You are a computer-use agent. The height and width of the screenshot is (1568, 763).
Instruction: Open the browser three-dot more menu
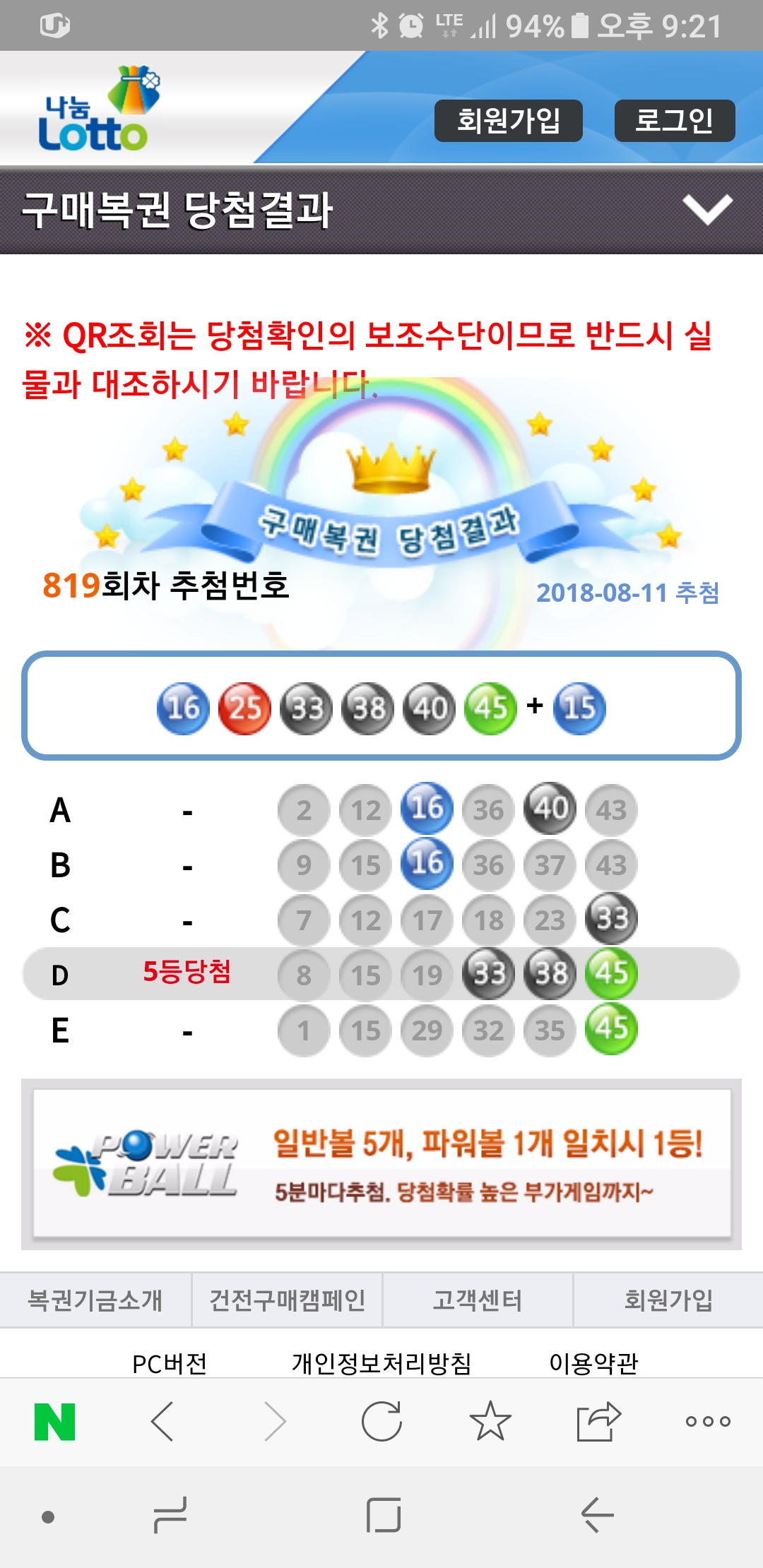(x=707, y=1421)
